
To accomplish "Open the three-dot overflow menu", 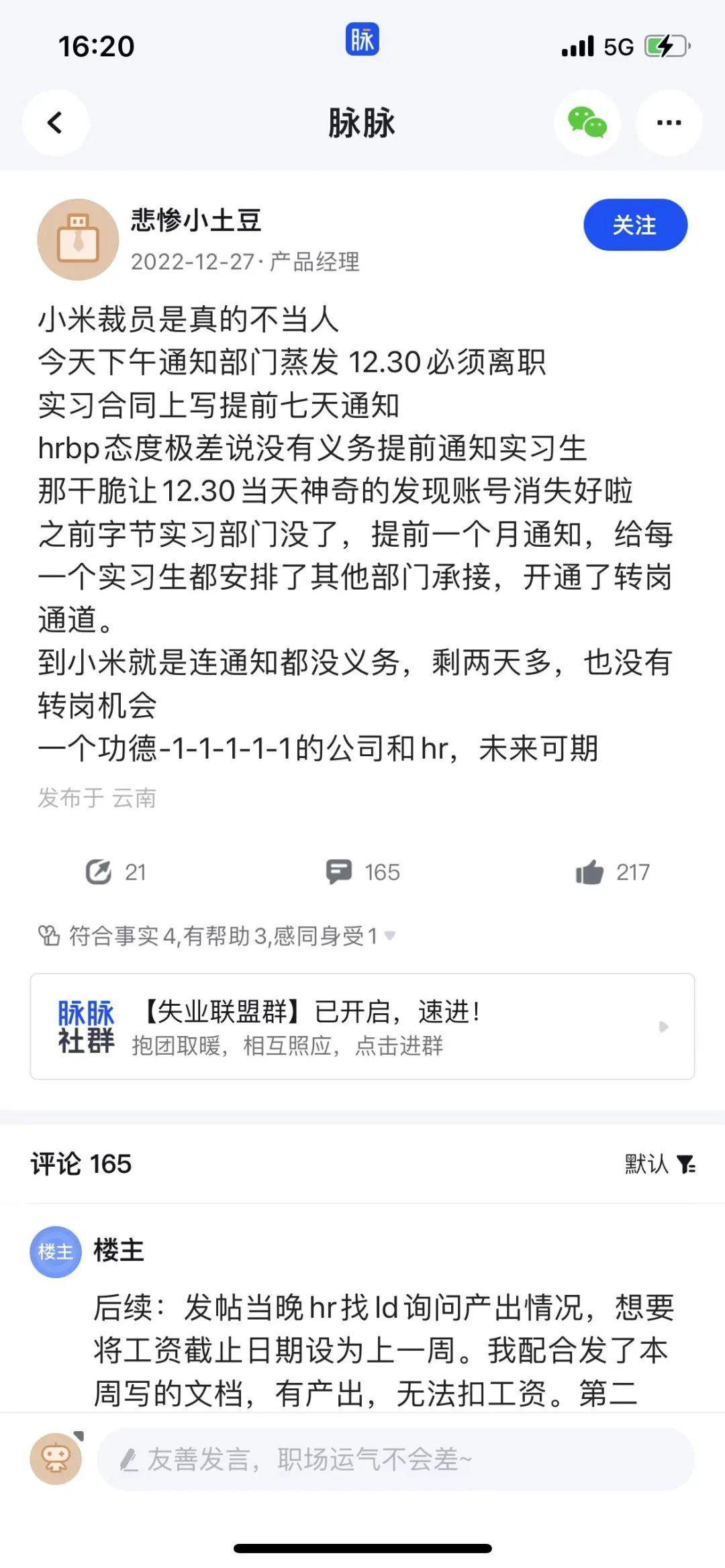I will [669, 123].
